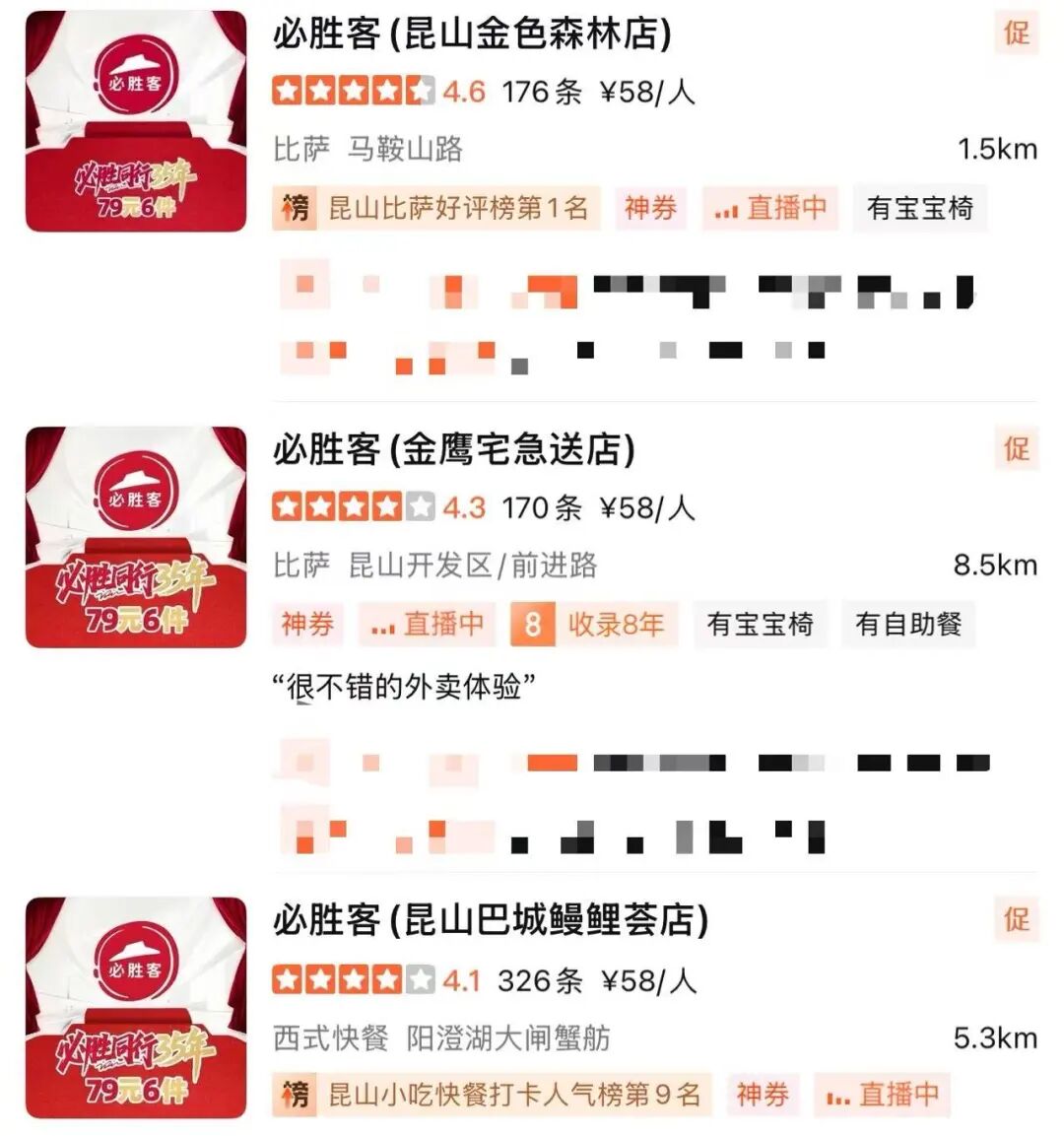Tap the 直播中 tag of 昆山金色森林店
Viewport: 1064px width, 1136px height.
click(x=770, y=209)
